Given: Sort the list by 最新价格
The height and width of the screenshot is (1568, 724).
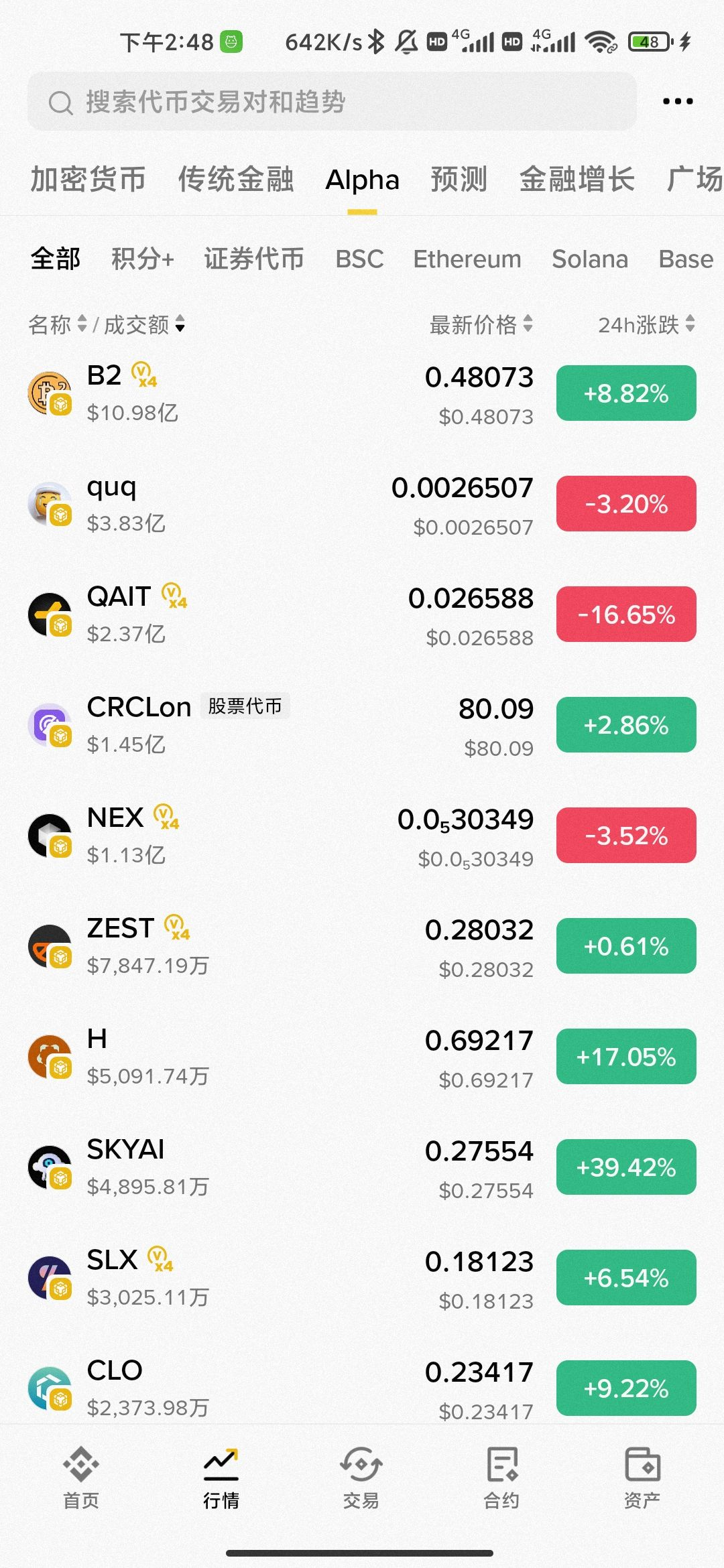Looking at the screenshot, I should point(481,324).
